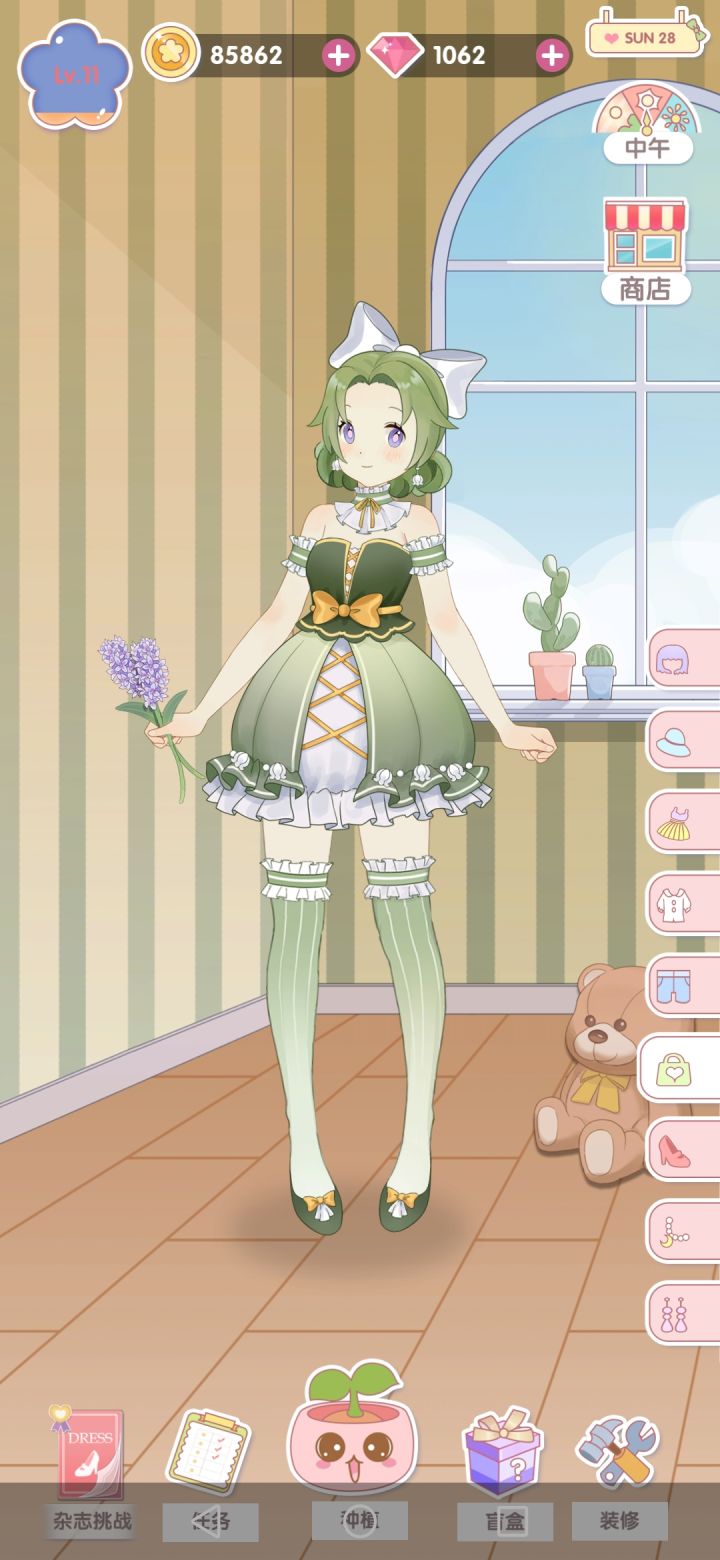Screen dimensions: 720x1560
Task: Tap the plus to buy more coins
Action: pyautogui.click(x=340, y=55)
